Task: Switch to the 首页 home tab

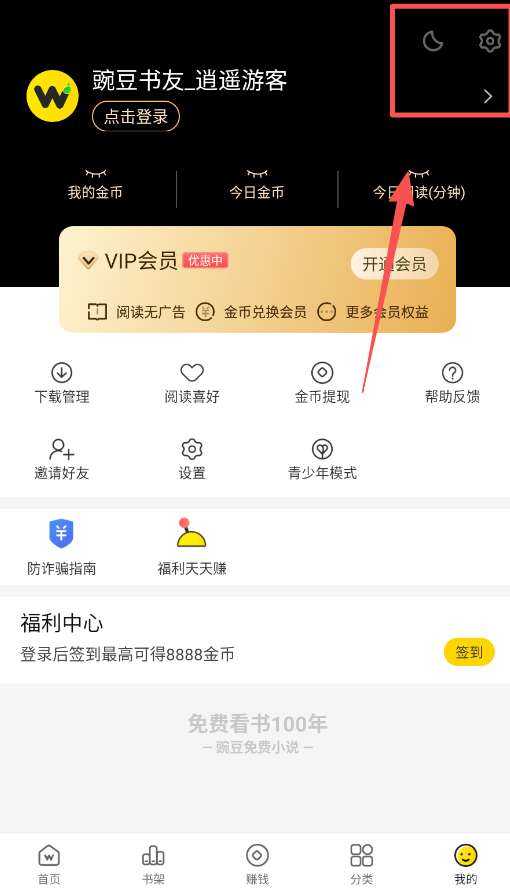Action: [49, 864]
